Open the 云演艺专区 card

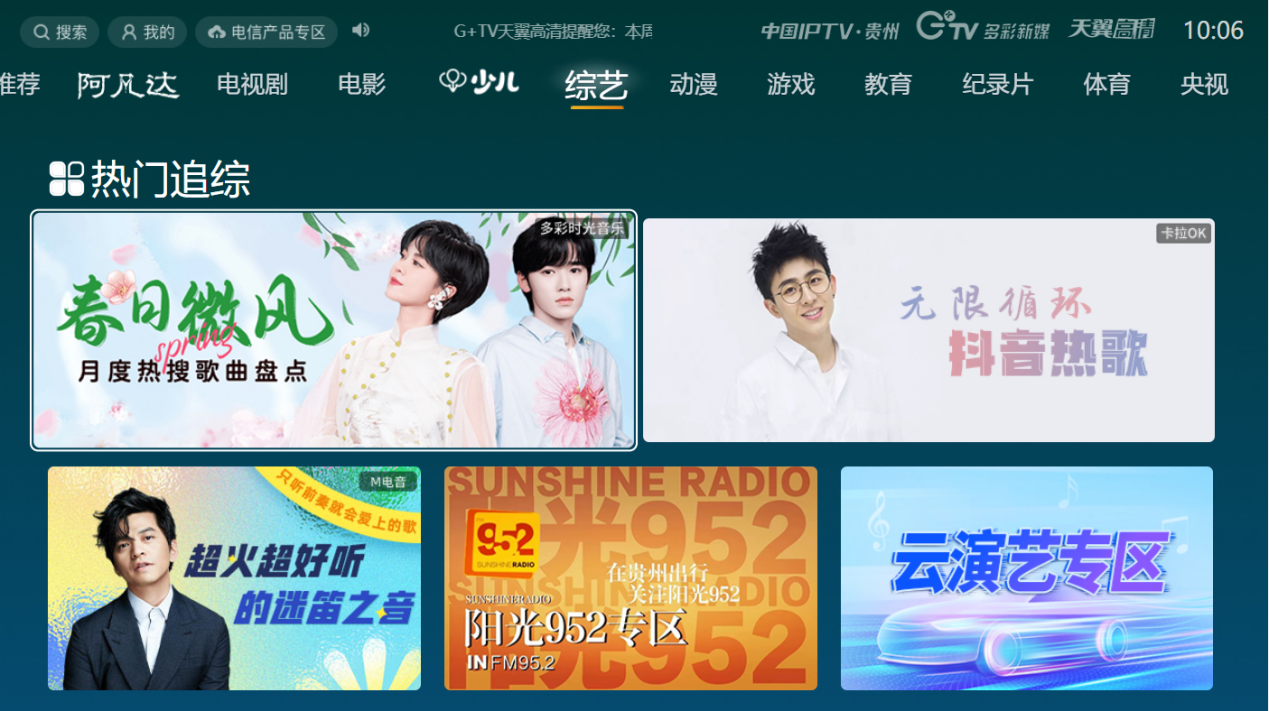pos(1026,578)
